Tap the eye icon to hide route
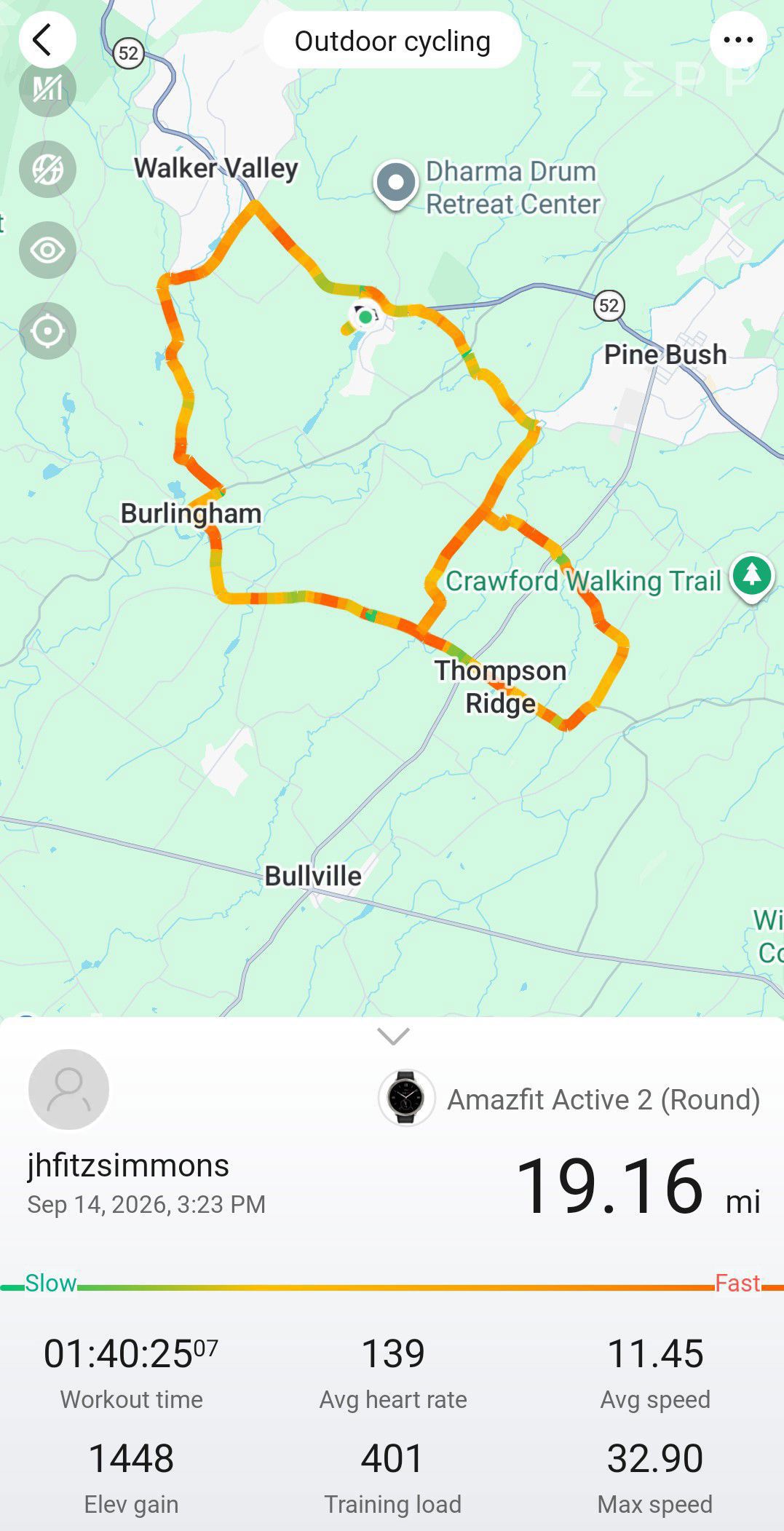The height and width of the screenshot is (1531, 784). (x=47, y=250)
